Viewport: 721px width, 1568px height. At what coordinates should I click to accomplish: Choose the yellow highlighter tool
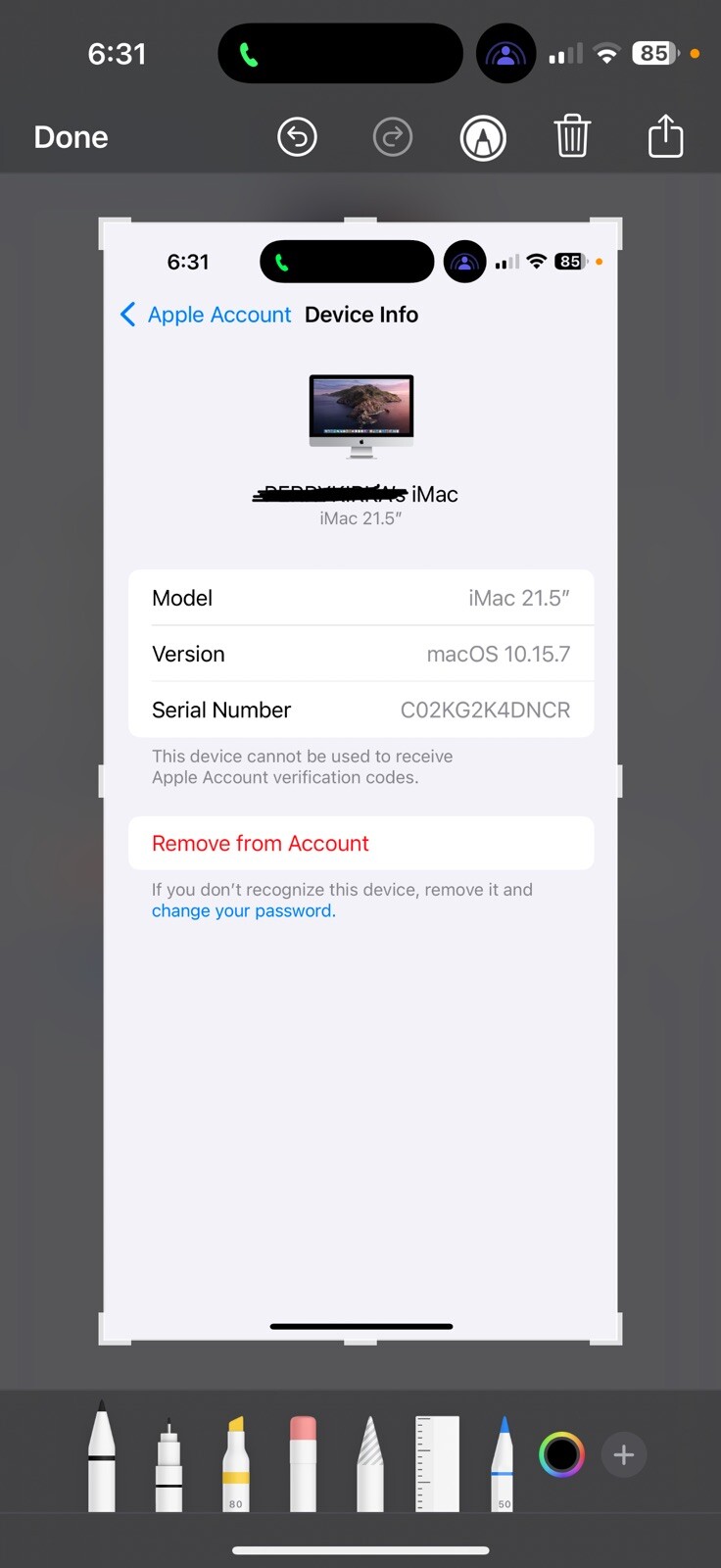(235, 1463)
